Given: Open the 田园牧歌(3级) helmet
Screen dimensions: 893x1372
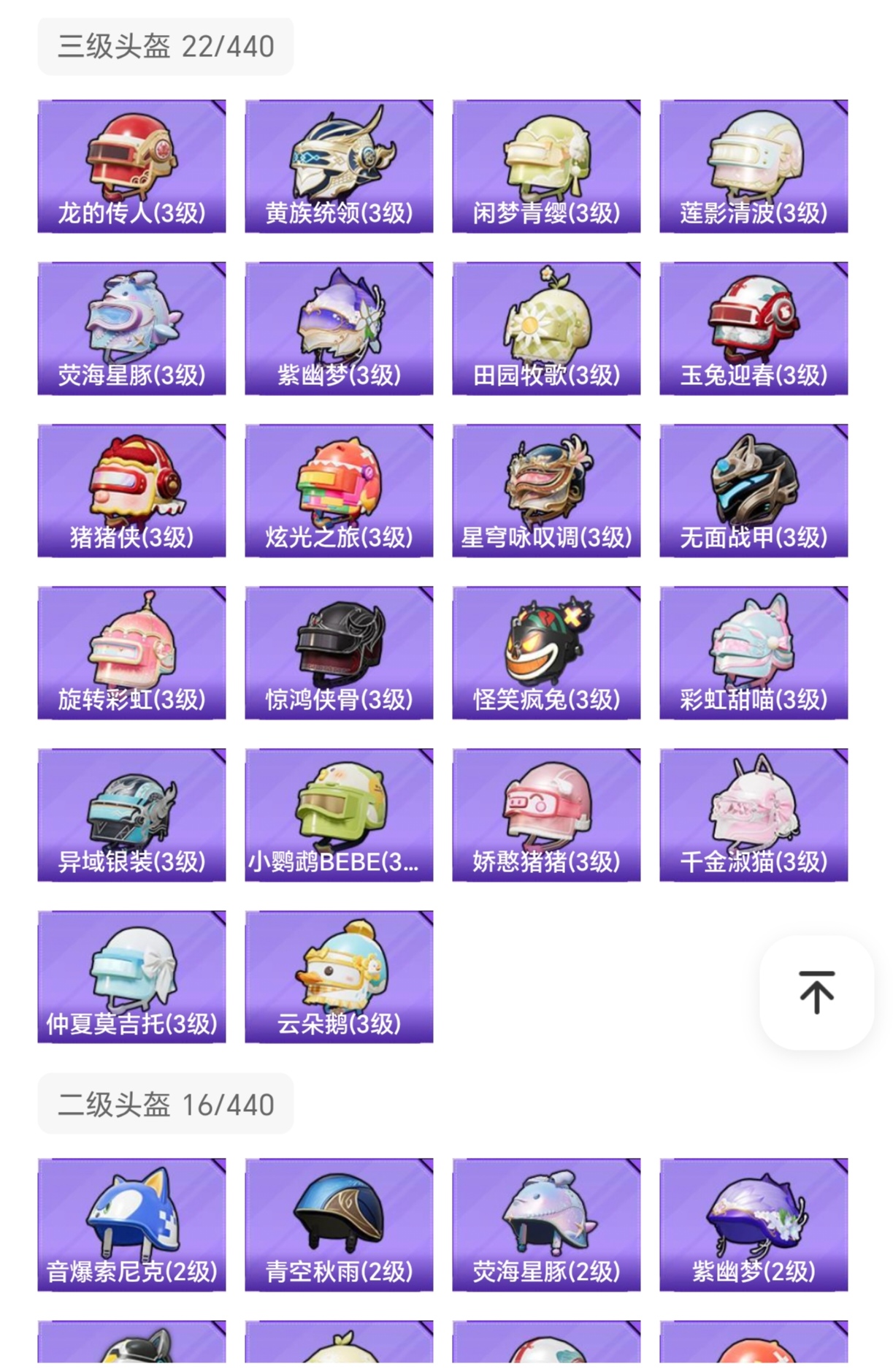Looking at the screenshot, I should 546,329.
